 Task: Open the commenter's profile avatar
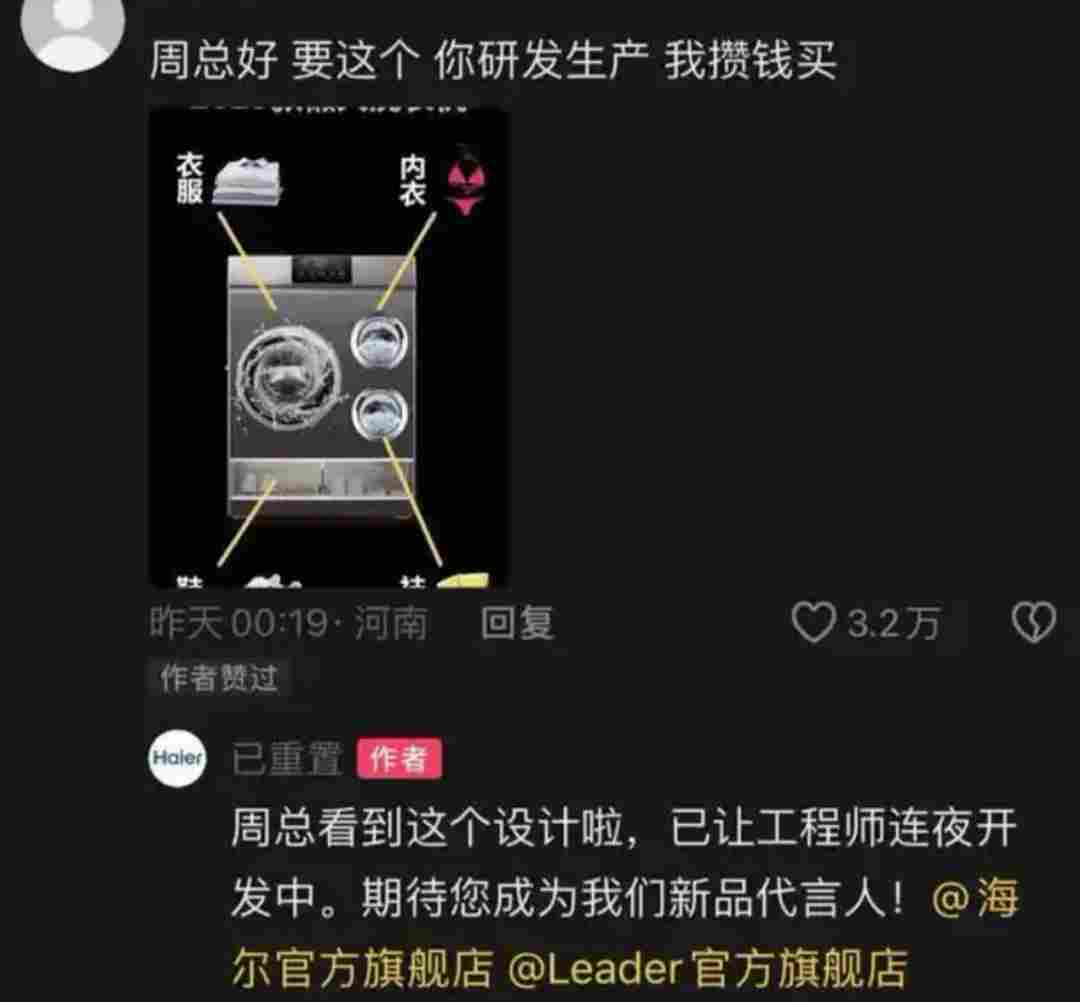tap(72, 28)
